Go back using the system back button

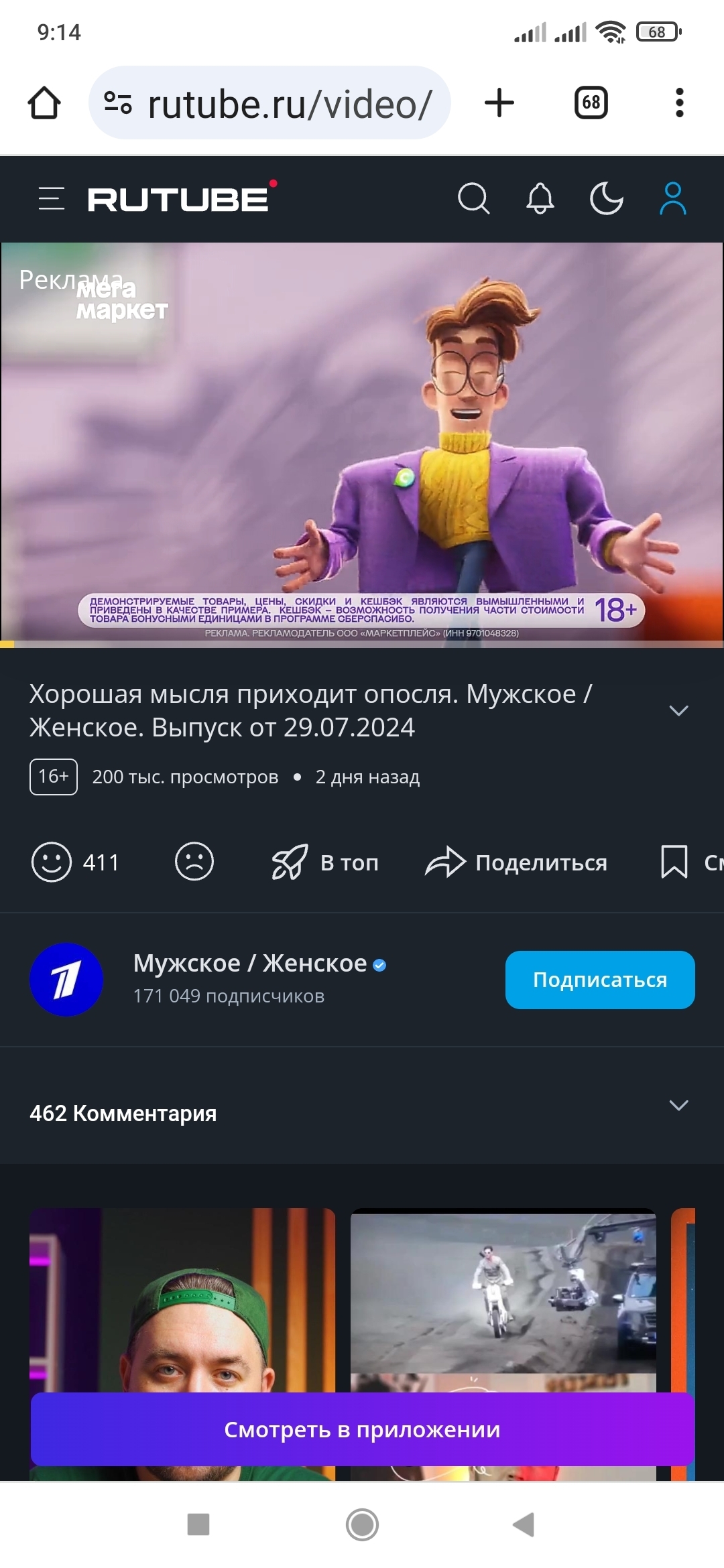pyautogui.click(x=524, y=1524)
